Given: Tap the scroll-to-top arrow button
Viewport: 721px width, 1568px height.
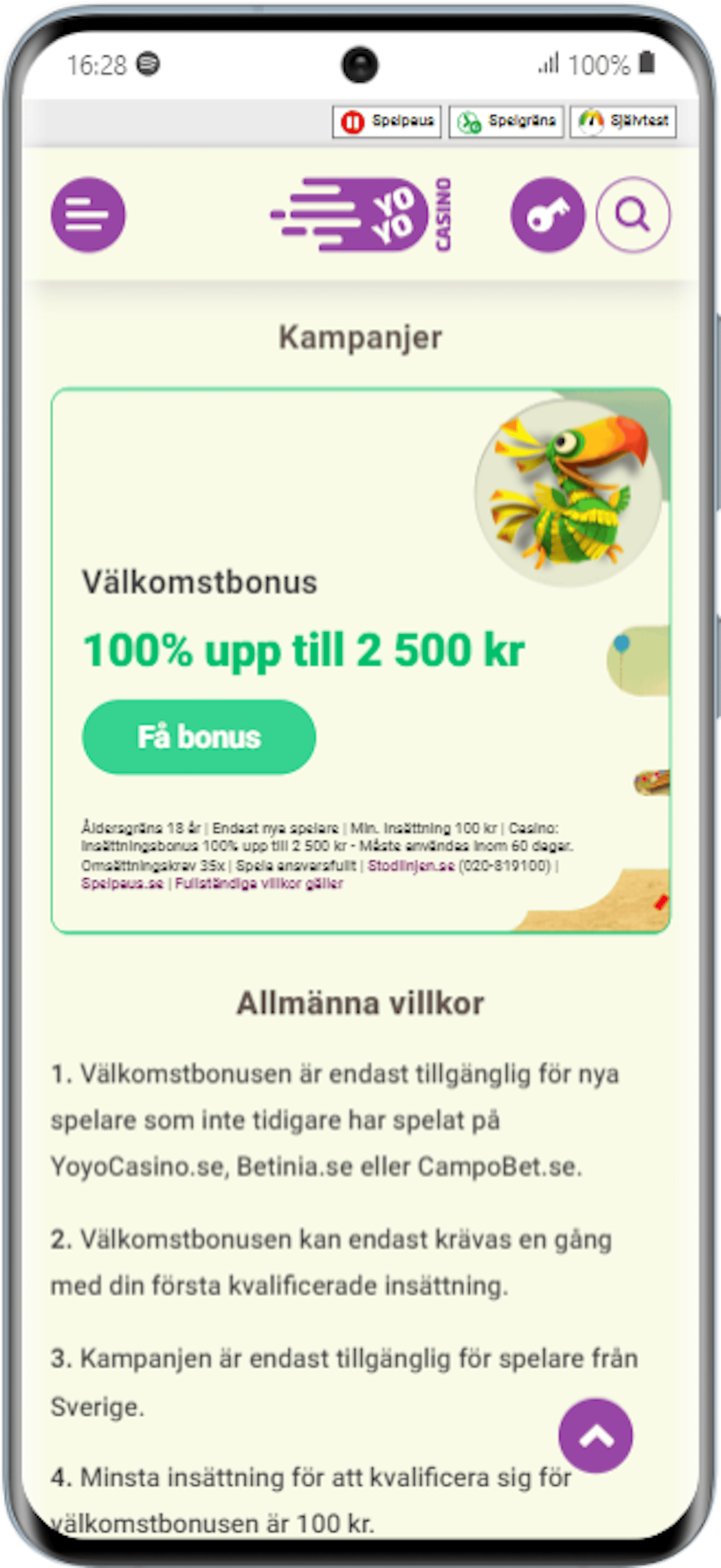Looking at the screenshot, I should [x=596, y=1435].
